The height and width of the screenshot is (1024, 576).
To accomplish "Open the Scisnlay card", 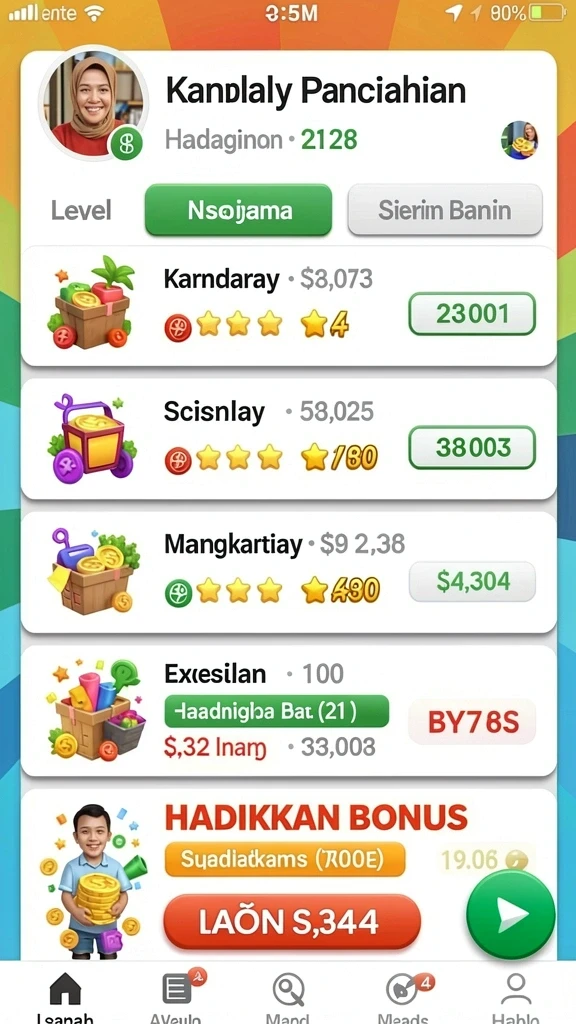I will 288,440.
